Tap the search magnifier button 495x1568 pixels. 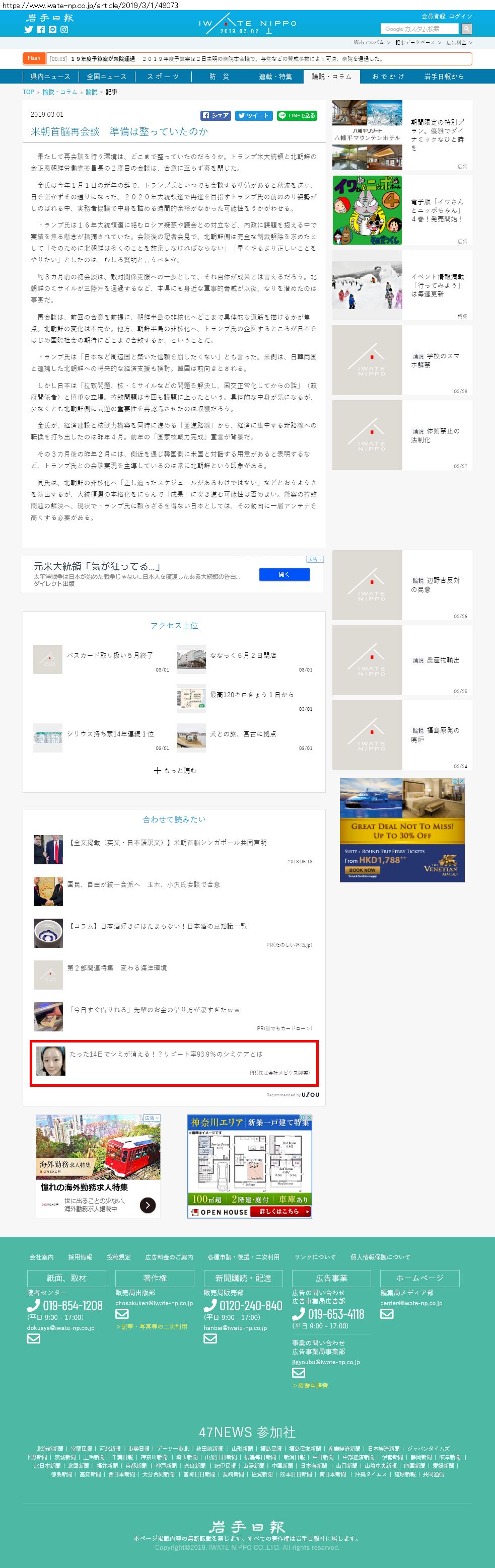click(x=466, y=29)
